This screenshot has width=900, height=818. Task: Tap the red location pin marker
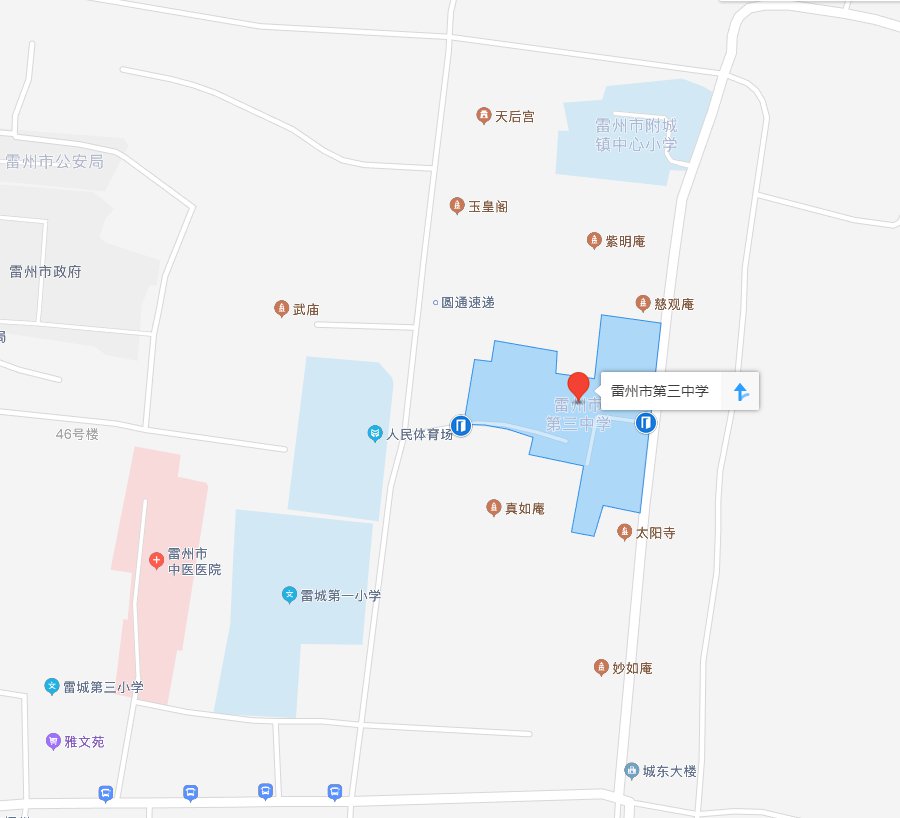[x=578, y=386]
